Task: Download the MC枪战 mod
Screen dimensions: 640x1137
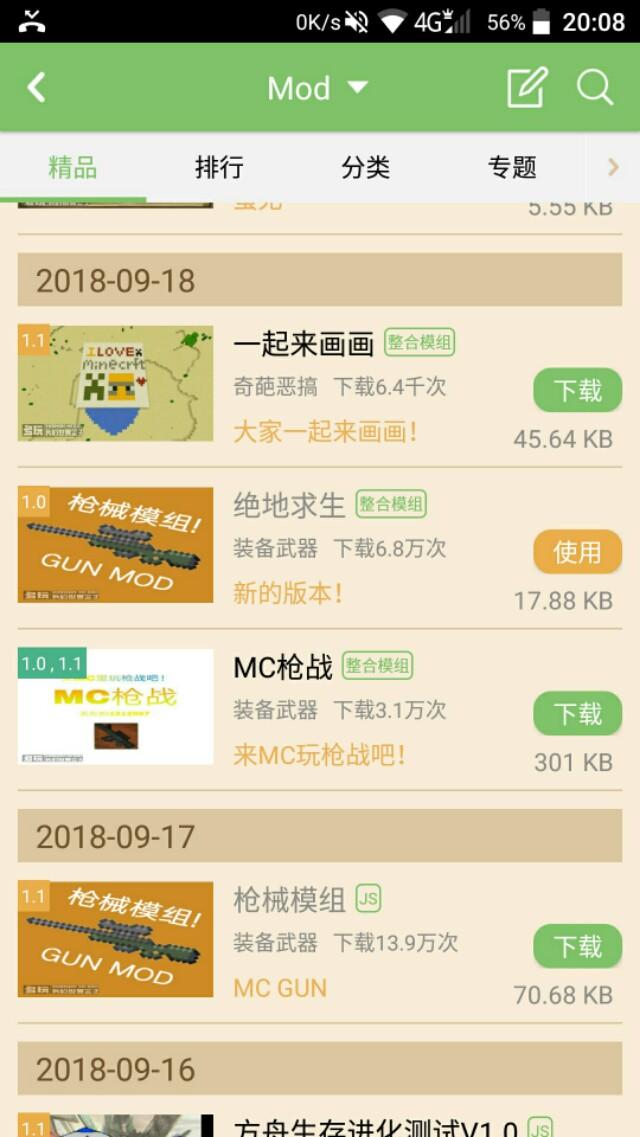Action: pos(577,714)
